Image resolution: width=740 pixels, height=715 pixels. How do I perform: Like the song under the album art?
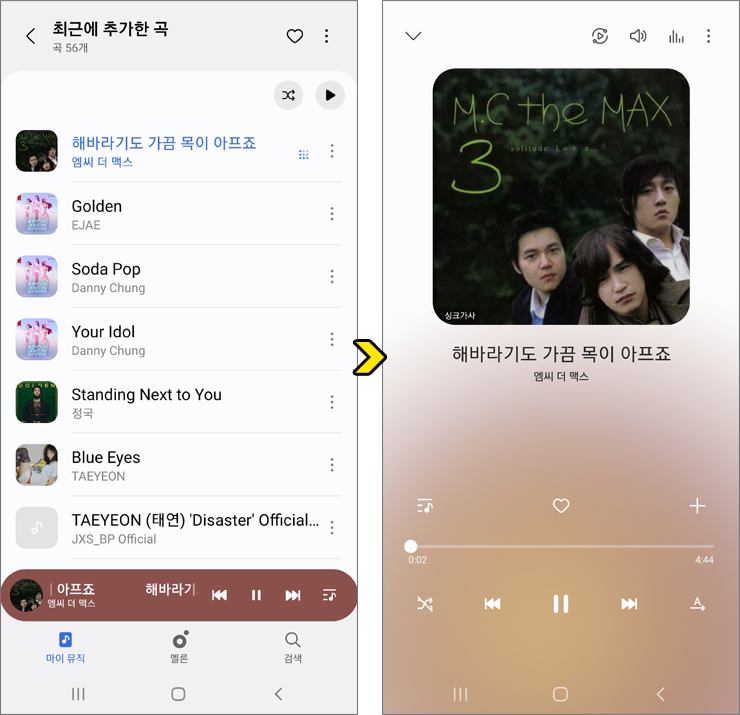561,506
